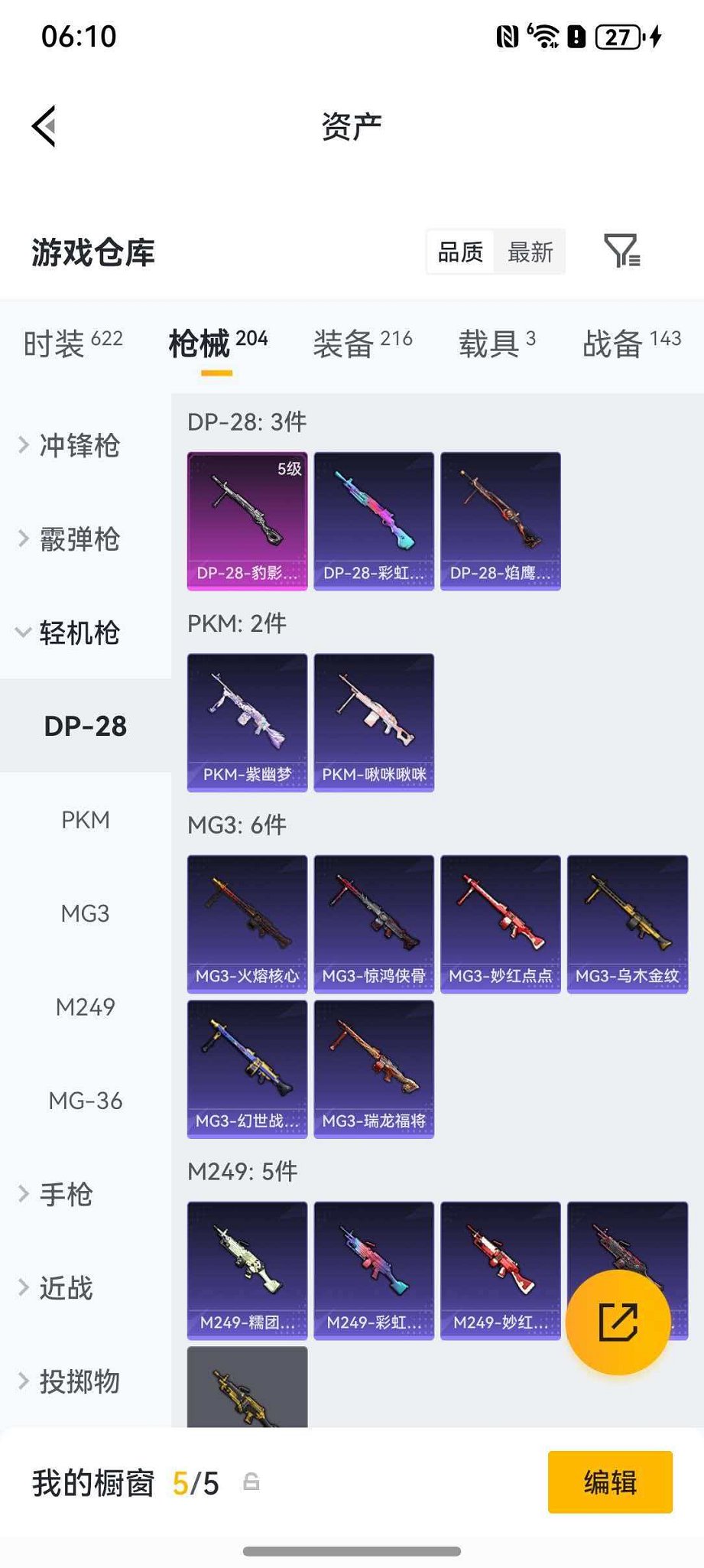Tap the battery indicator in the status bar

(616, 36)
